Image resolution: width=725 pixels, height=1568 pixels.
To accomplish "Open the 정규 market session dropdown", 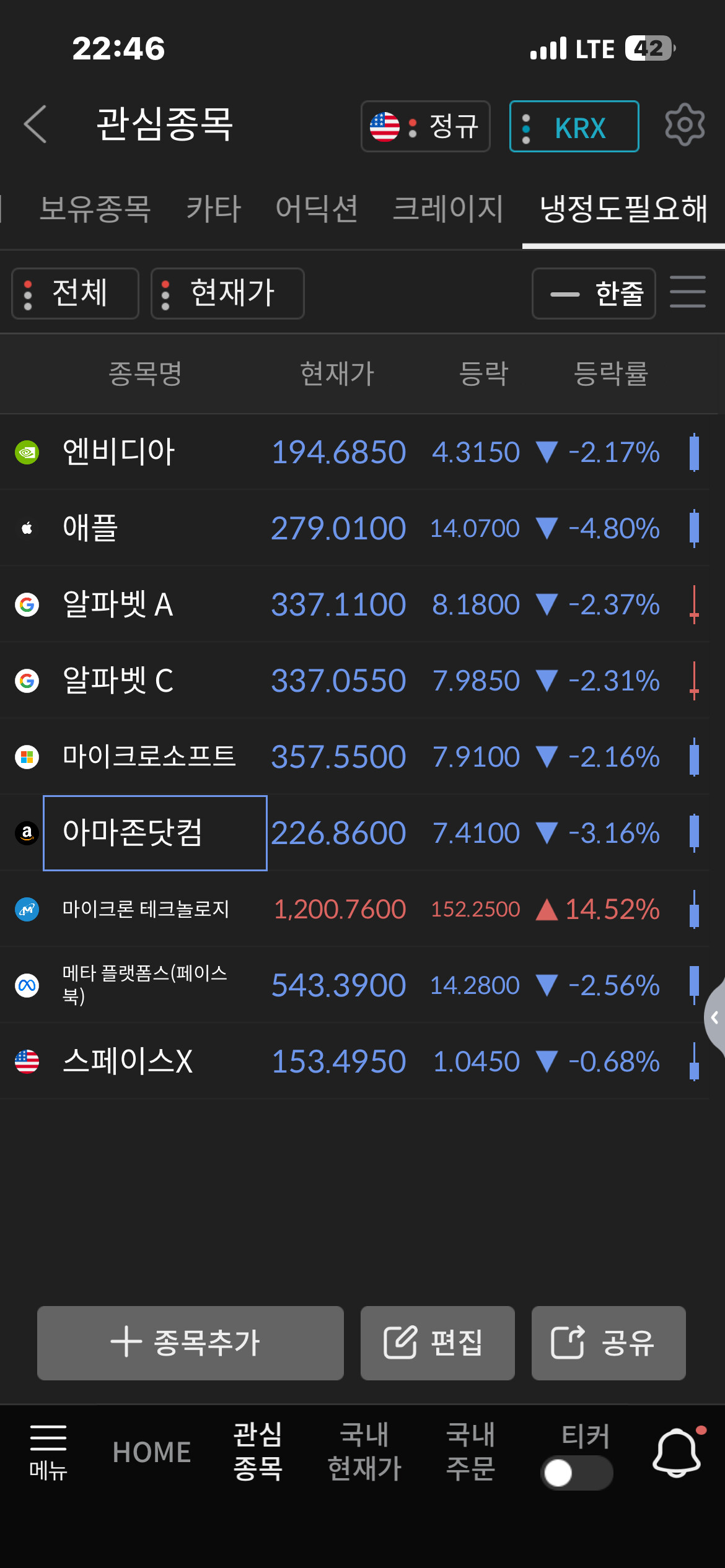I will click(x=426, y=126).
